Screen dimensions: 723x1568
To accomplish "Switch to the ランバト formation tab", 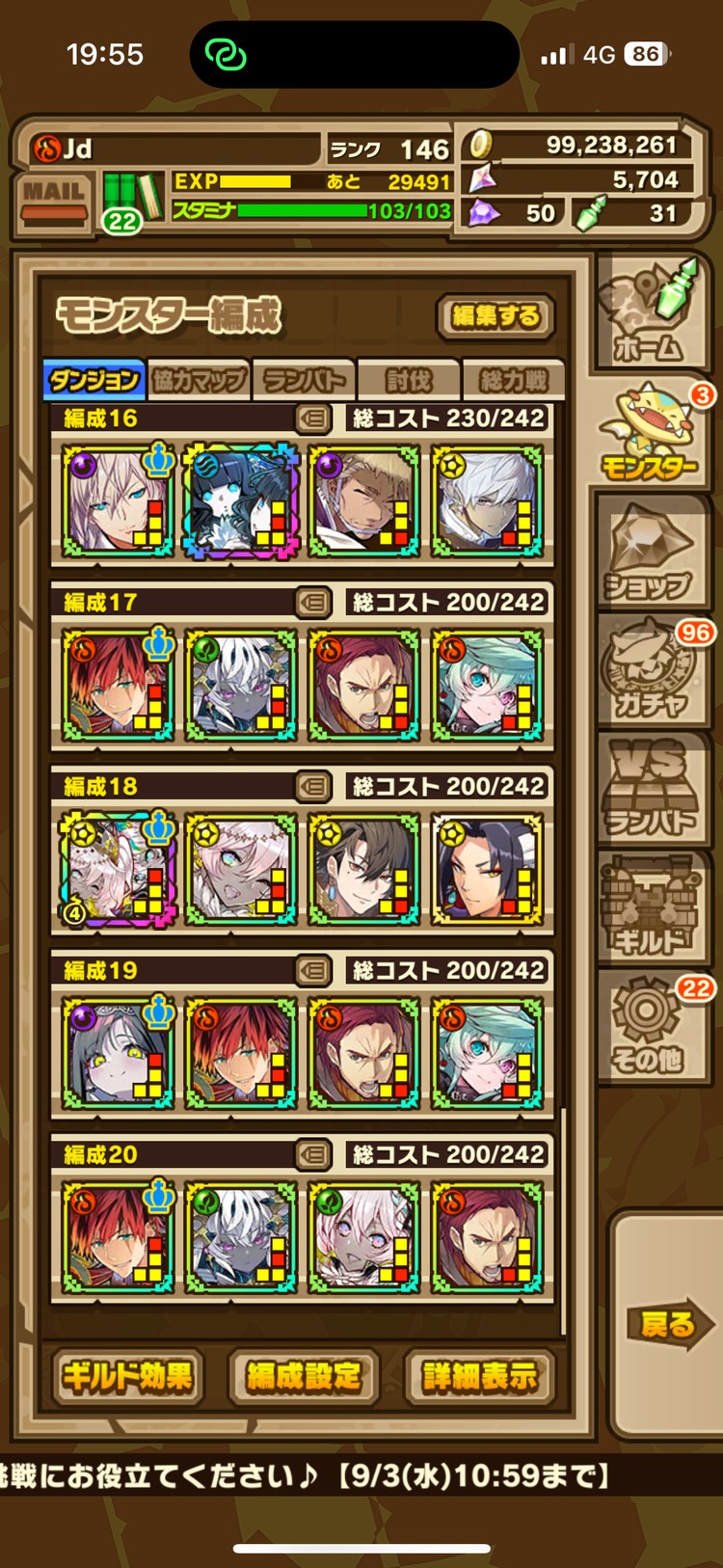I will [x=304, y=380].
